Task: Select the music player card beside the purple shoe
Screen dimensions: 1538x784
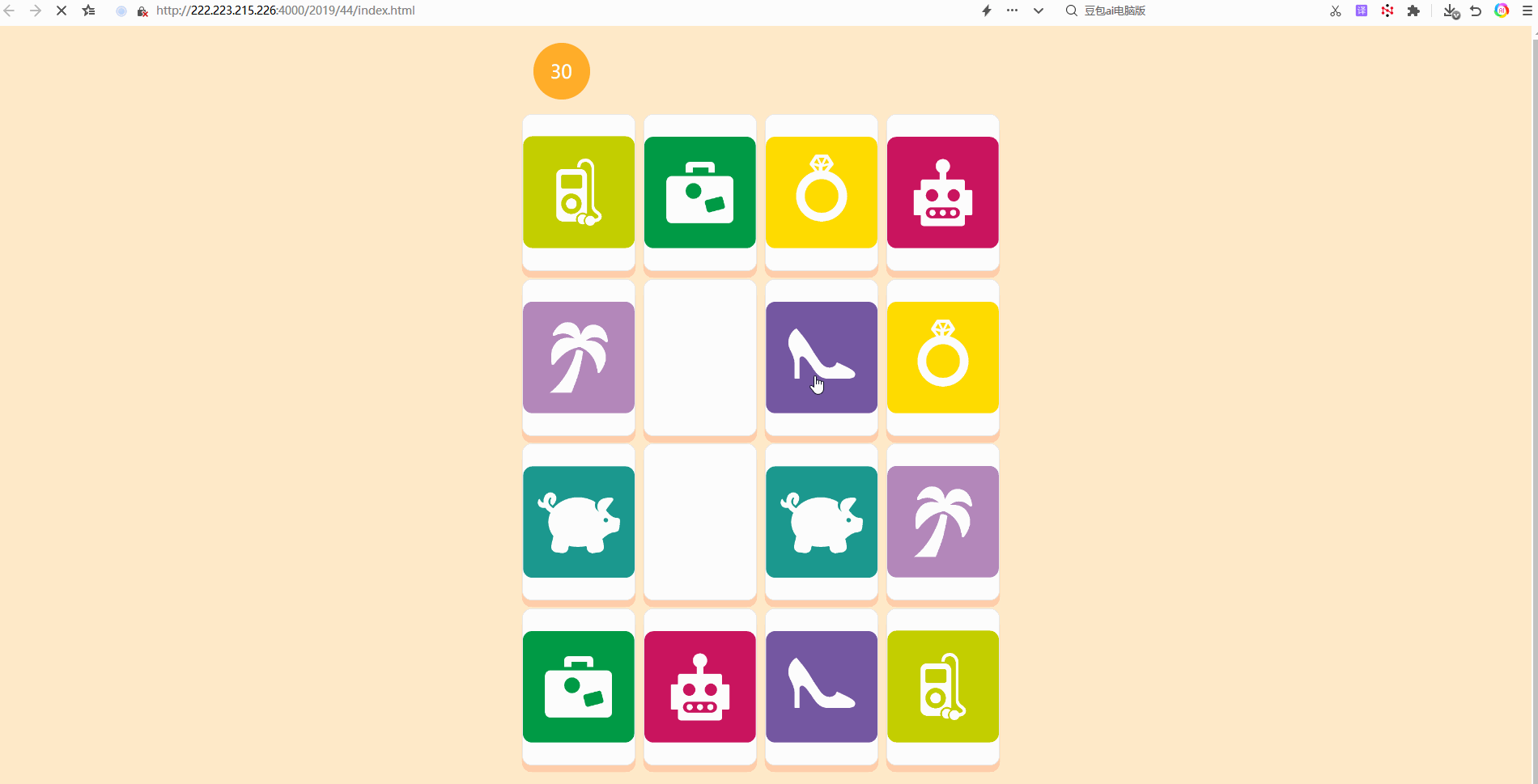Action: 942,686
